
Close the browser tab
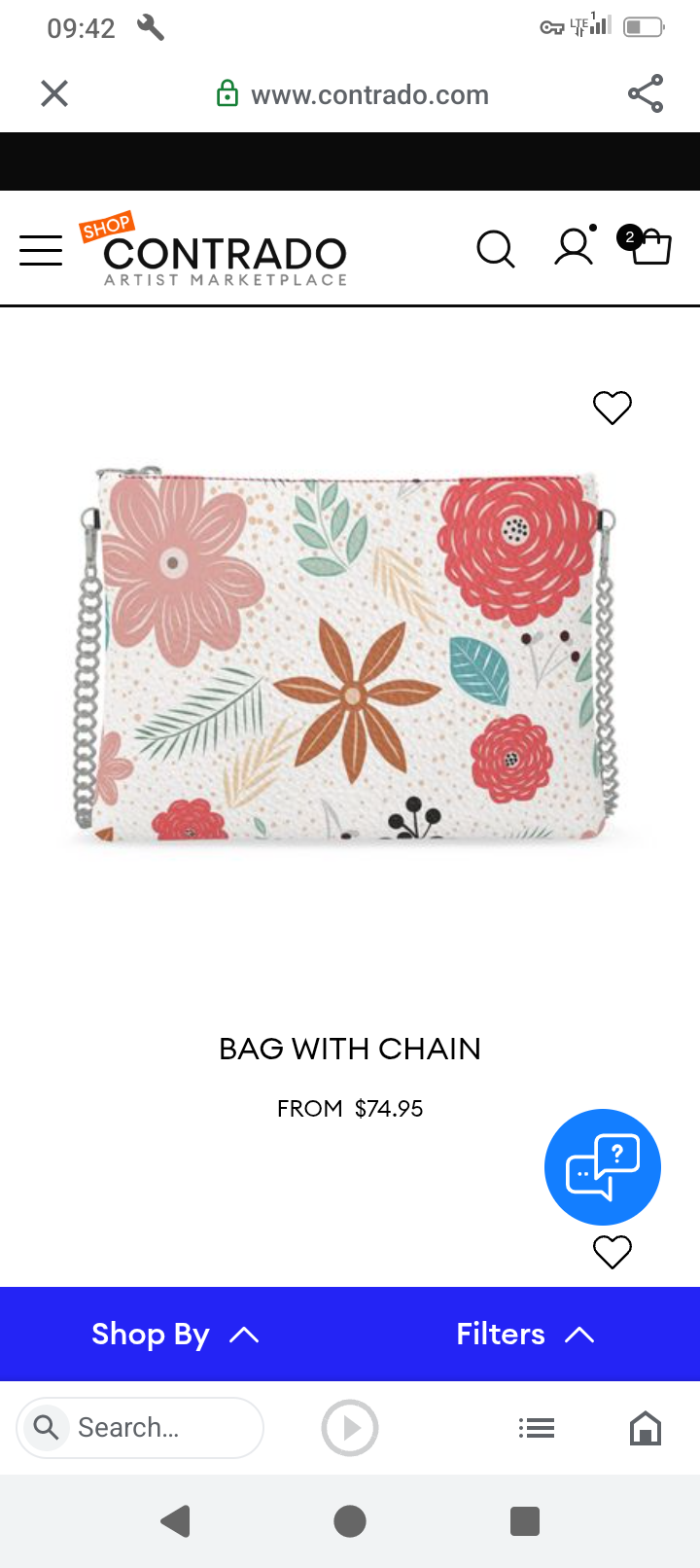point(54,93)
